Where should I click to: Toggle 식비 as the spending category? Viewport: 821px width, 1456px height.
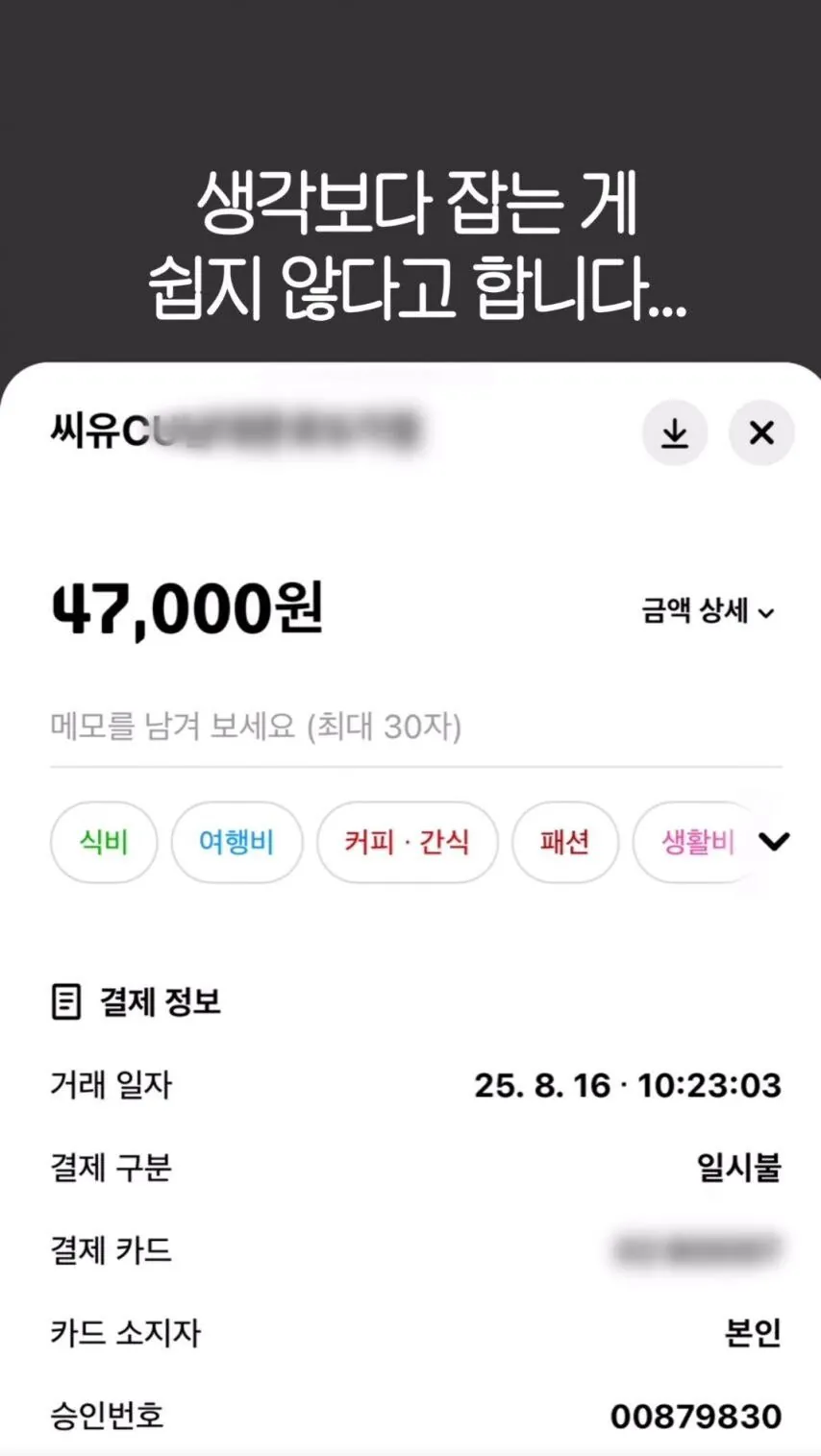tap(103, 842)
